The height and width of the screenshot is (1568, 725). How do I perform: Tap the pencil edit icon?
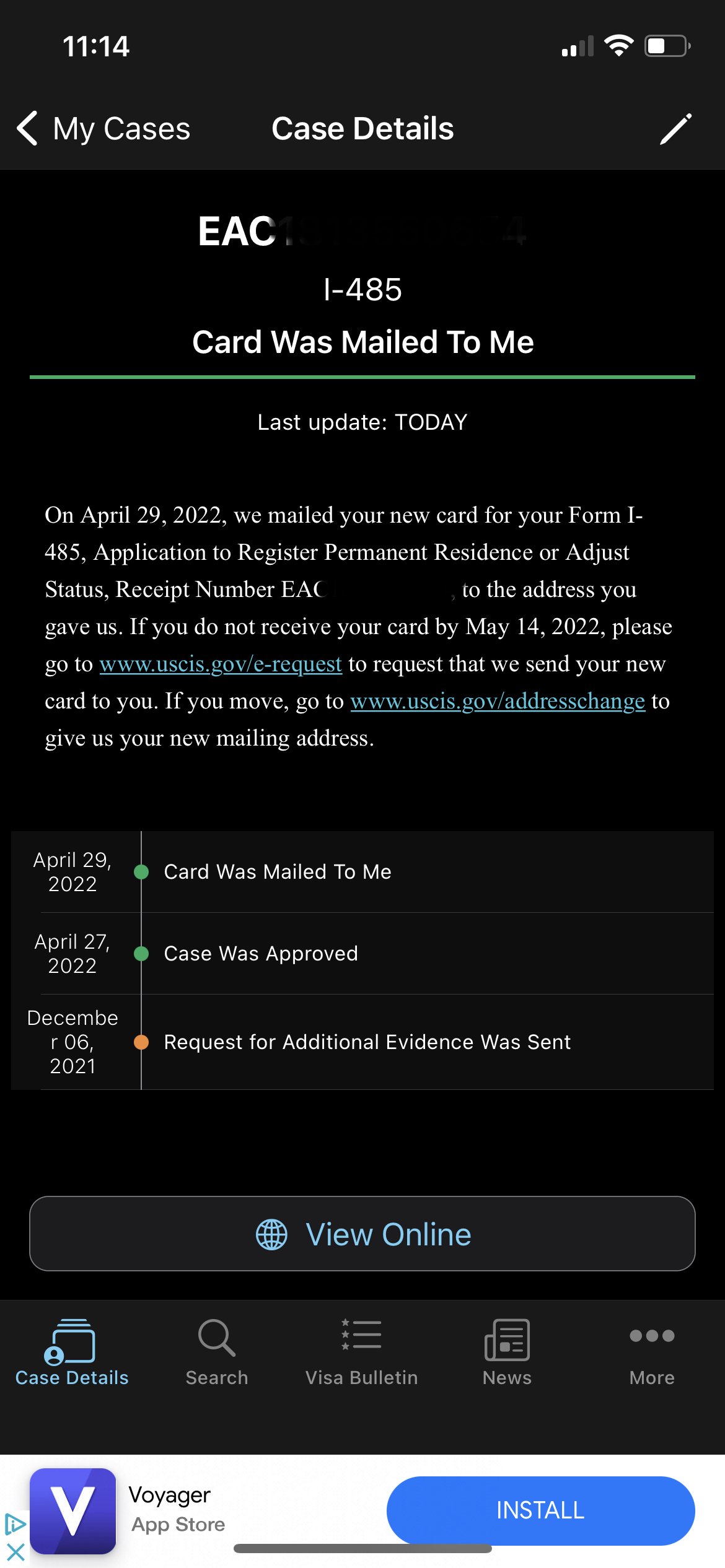(675, 129)
